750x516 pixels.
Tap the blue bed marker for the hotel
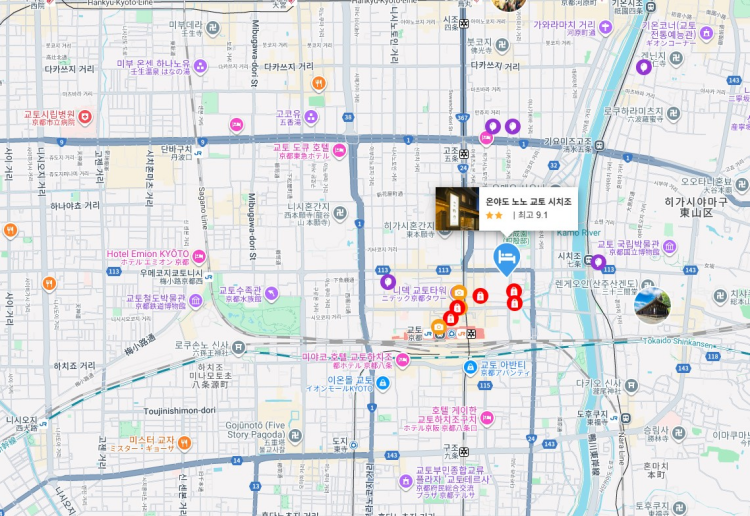point(507,258)
